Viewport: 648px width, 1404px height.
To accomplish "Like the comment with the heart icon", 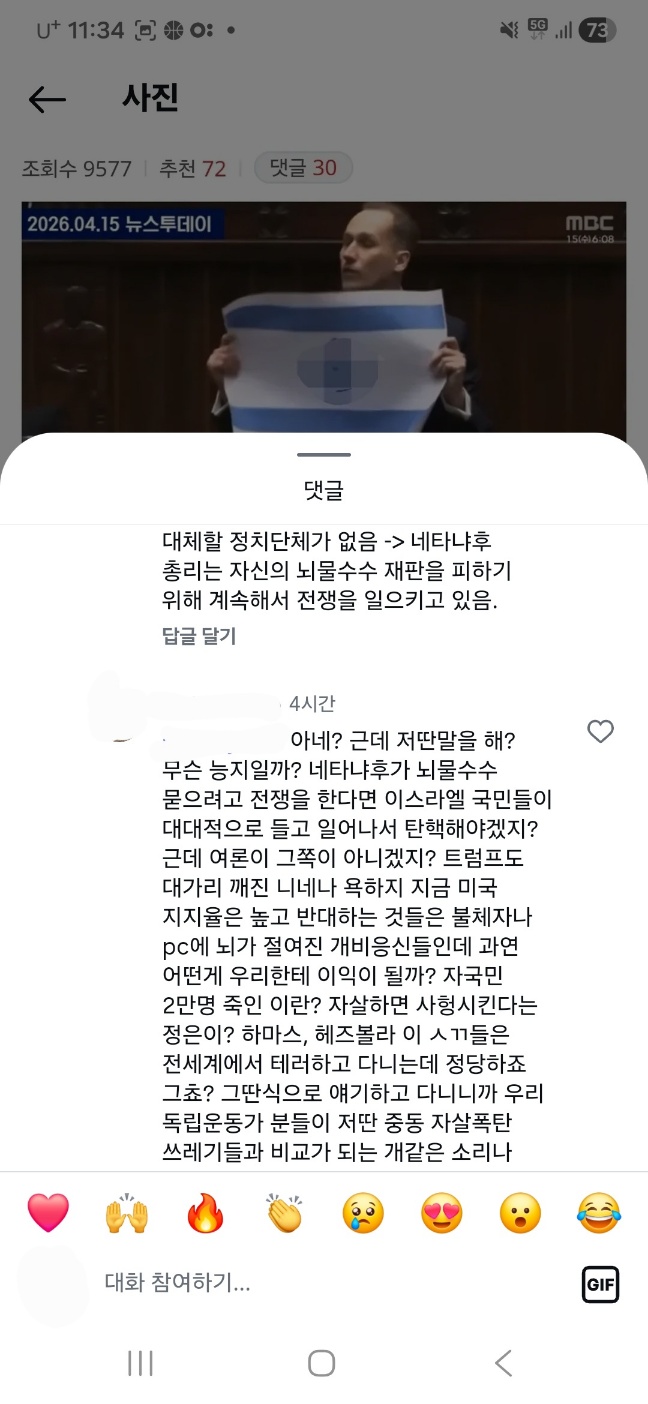I will 600,732.
